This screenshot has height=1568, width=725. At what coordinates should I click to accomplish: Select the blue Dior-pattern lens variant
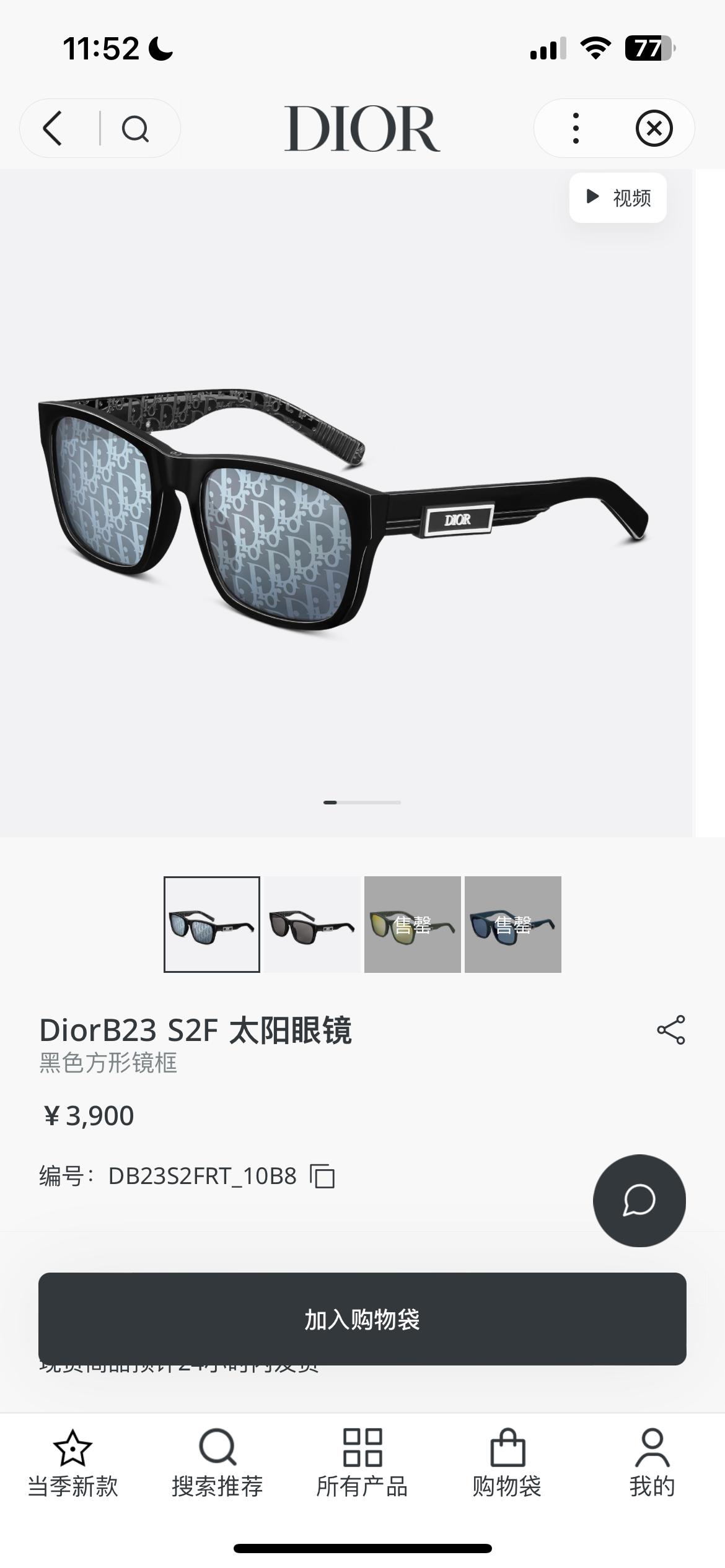point(212,925)
